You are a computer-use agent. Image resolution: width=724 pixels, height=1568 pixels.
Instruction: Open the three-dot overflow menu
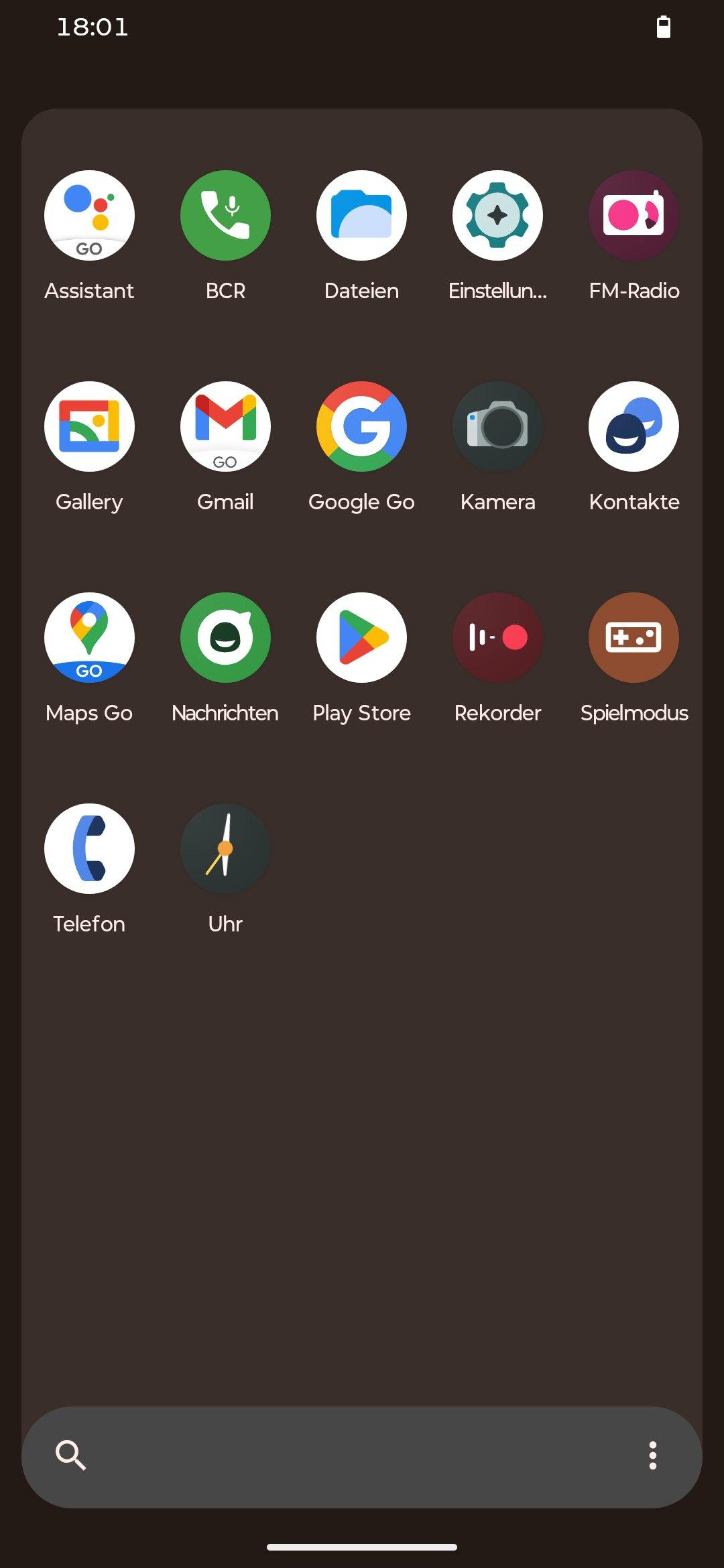click(x=652, y=1455)
